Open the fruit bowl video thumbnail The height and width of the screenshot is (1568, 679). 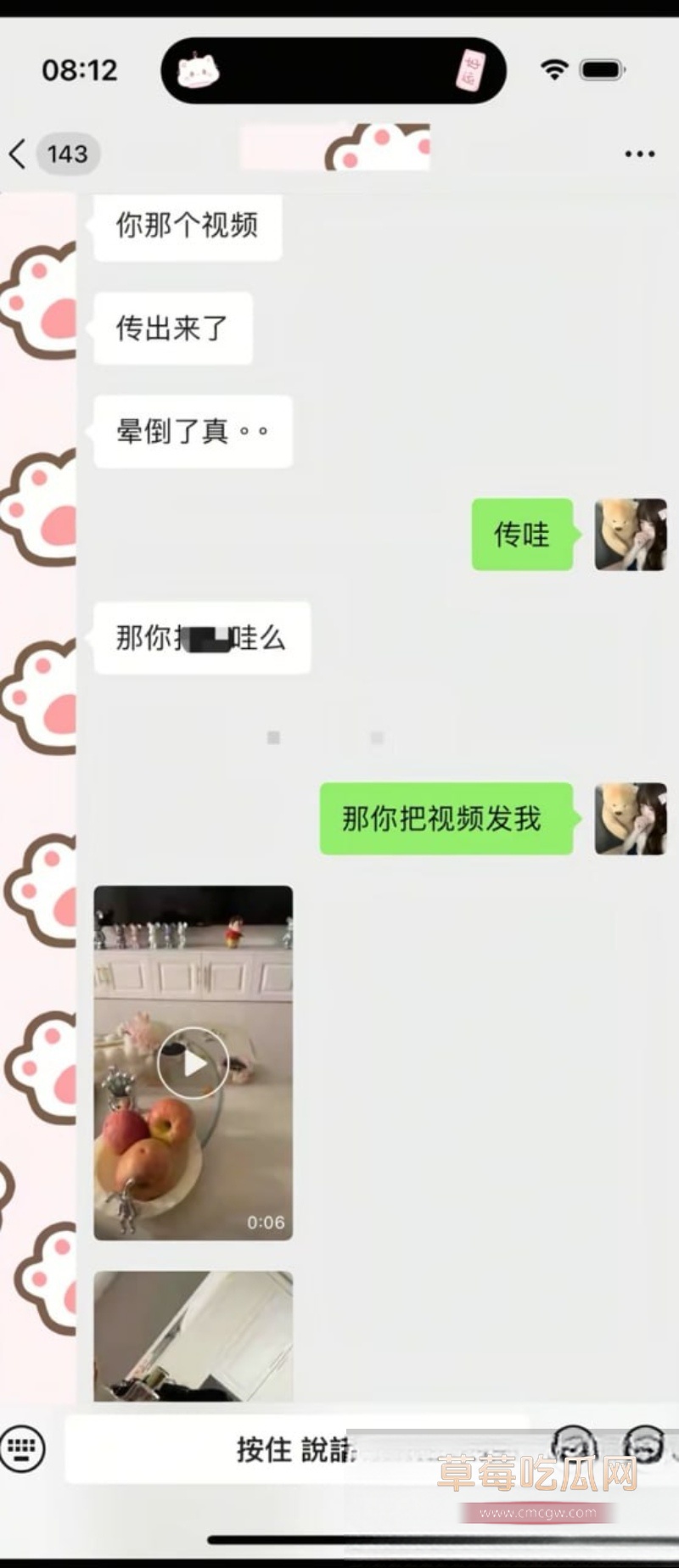pyautogui.click(x=192, y=1061)
